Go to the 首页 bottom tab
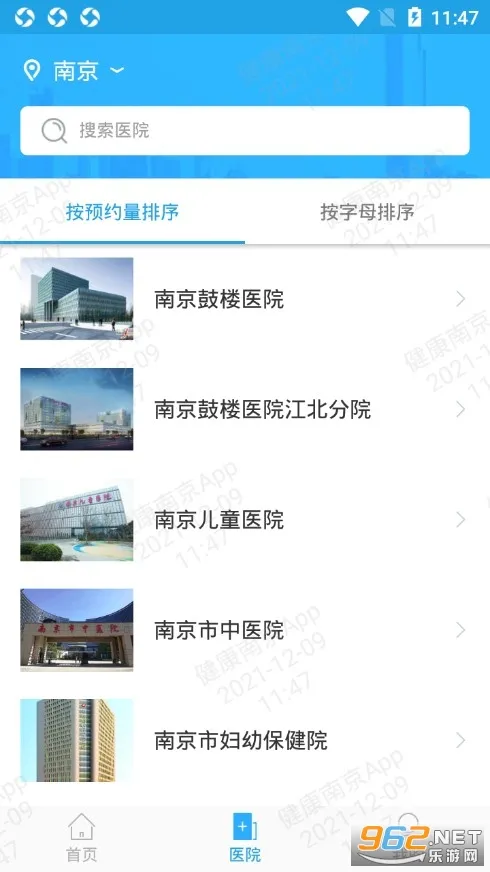The height and width of the screenshot is (872, 490). click(x=82, y=838)
